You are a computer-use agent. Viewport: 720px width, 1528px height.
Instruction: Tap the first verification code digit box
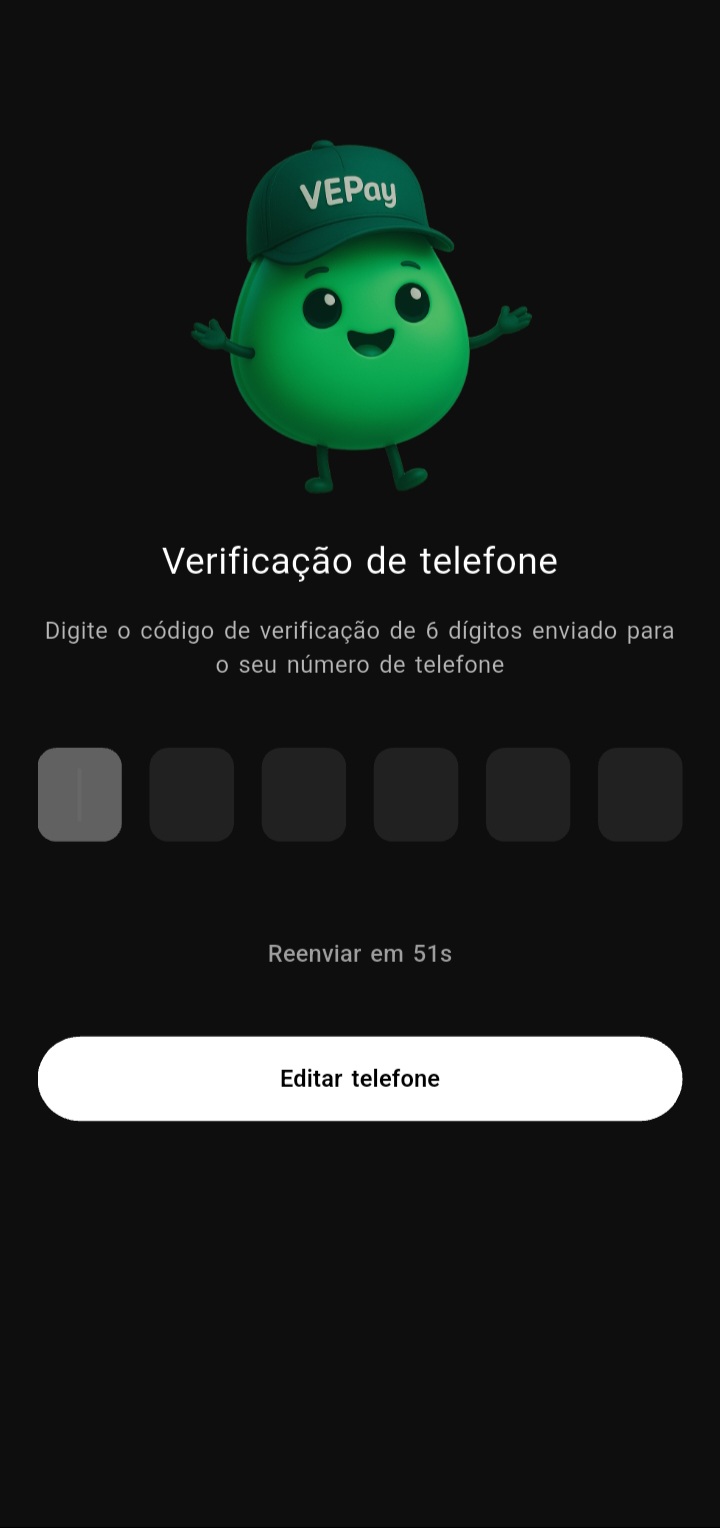[80, 794]
